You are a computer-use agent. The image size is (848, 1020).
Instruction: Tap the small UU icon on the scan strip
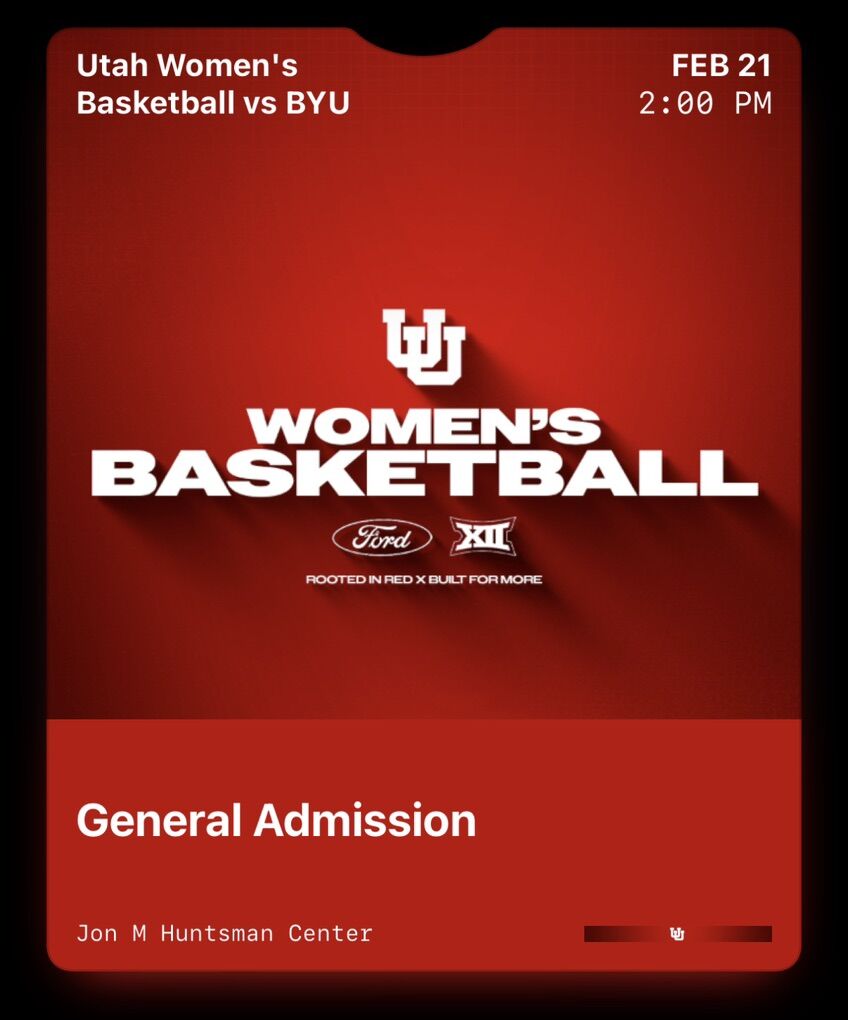coord(676,931)
